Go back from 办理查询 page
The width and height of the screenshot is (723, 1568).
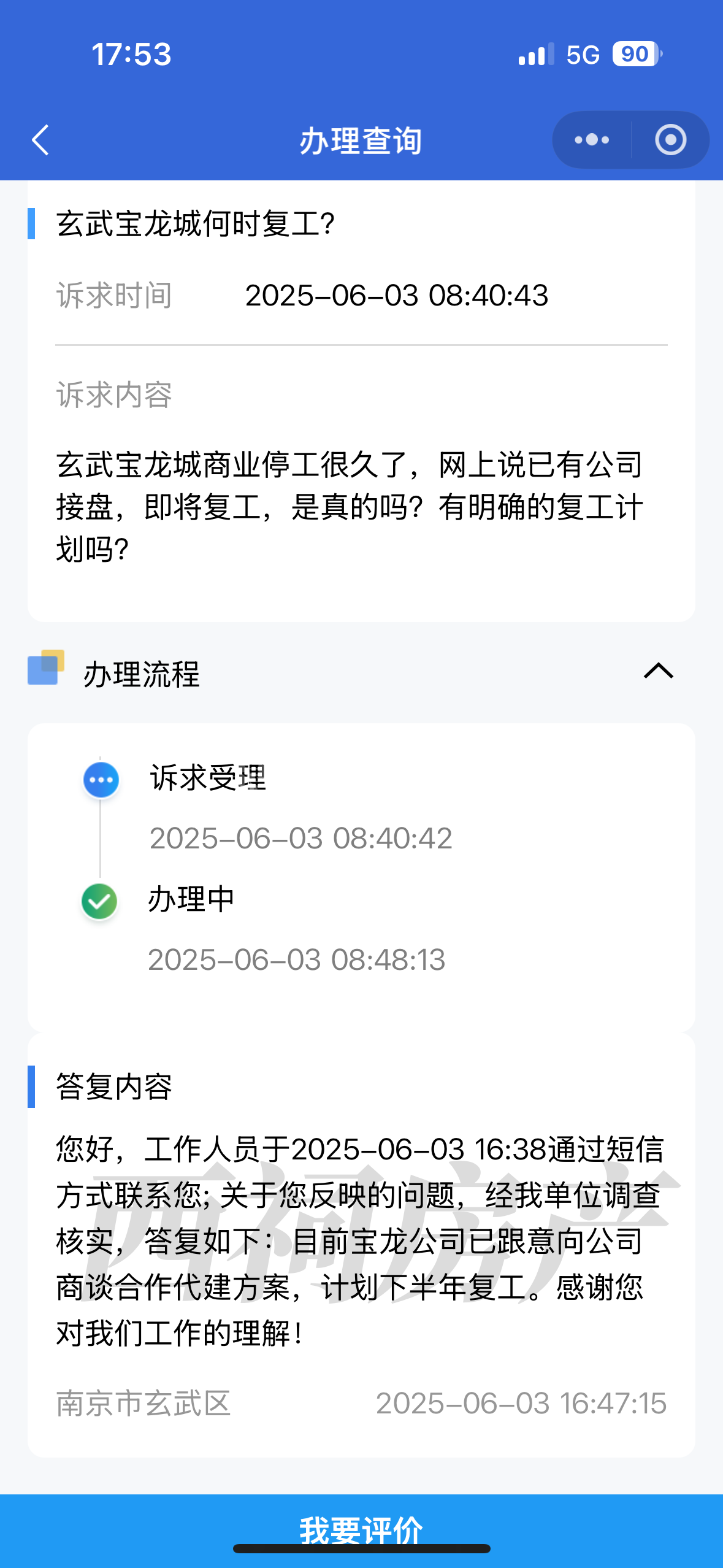coord(40,140)
